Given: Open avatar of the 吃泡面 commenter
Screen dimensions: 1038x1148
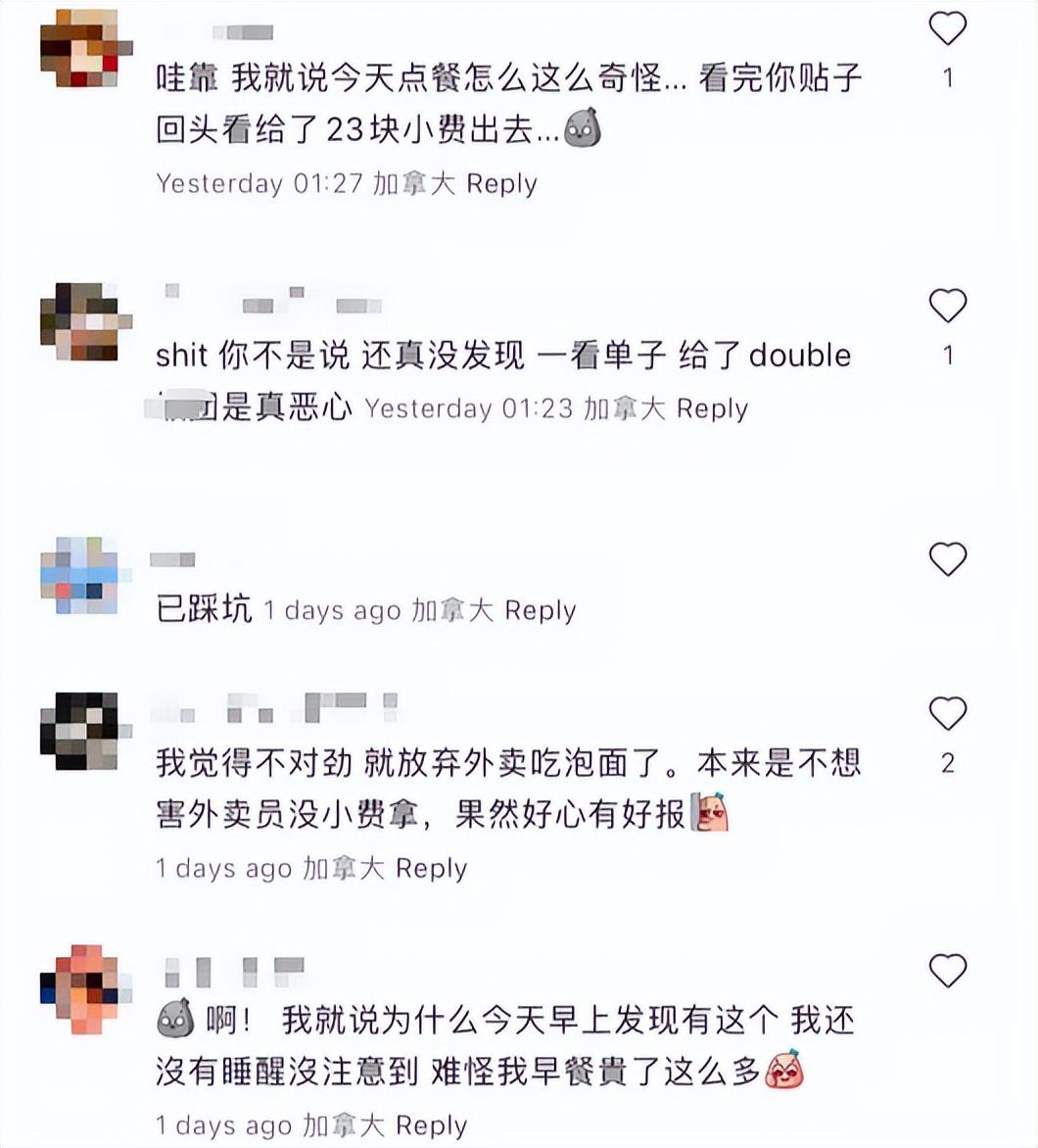Looking at the screenshot, I should point(79,732).
